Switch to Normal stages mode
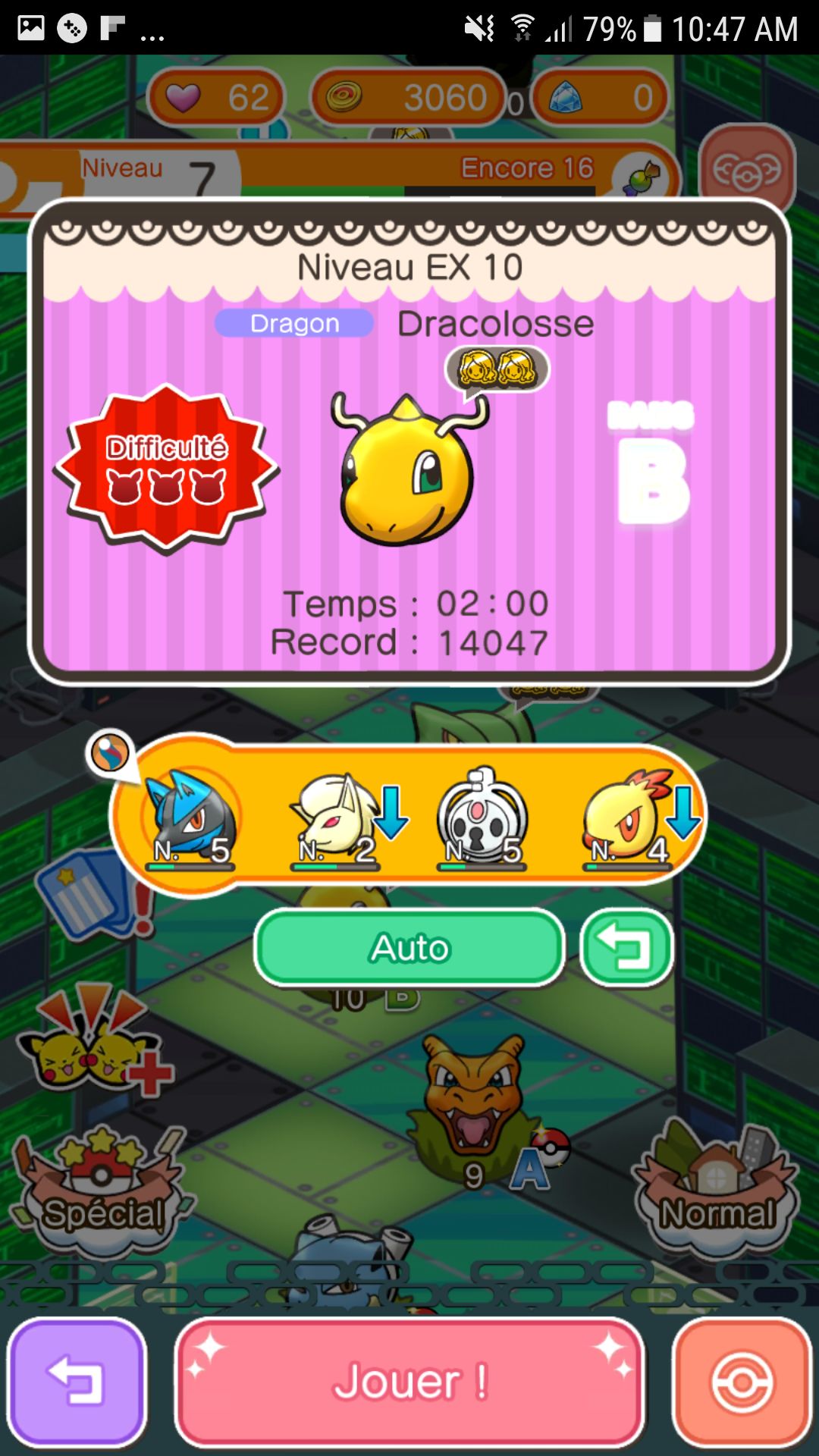 point(717,1191)
